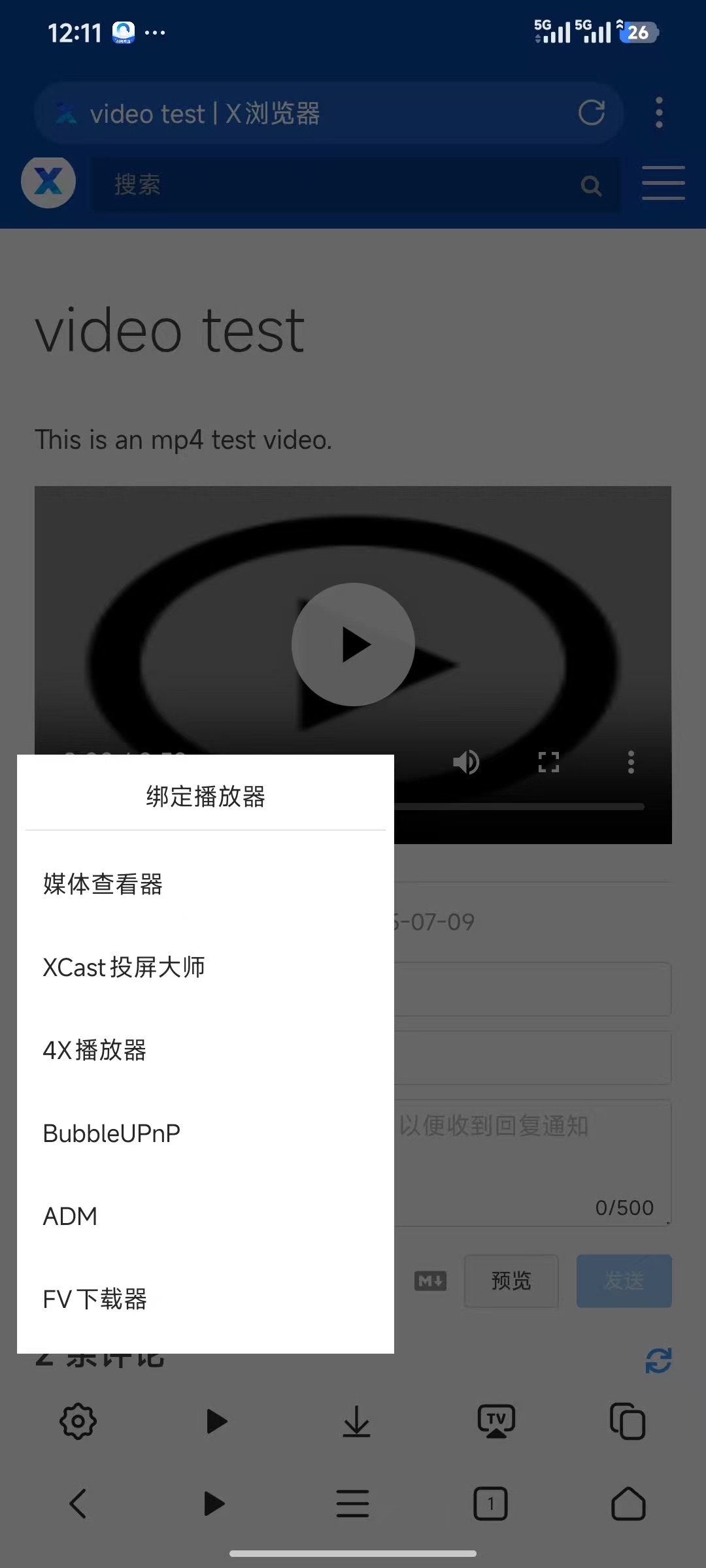Select 媒体查看器 as the bound player
The image size is (706, 1568).
[103, 884]
